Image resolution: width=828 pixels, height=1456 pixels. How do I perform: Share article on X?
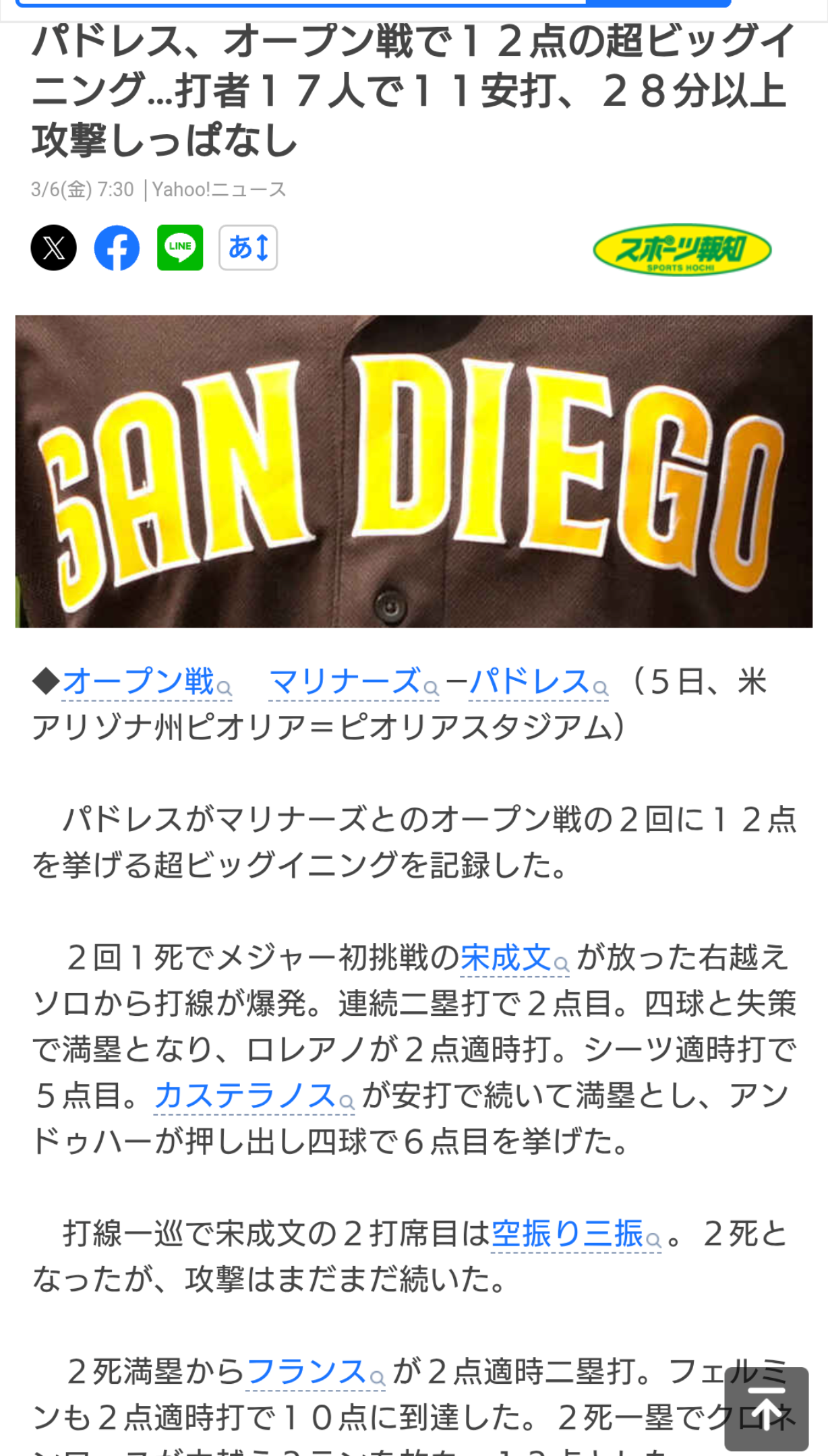point(53,247)
